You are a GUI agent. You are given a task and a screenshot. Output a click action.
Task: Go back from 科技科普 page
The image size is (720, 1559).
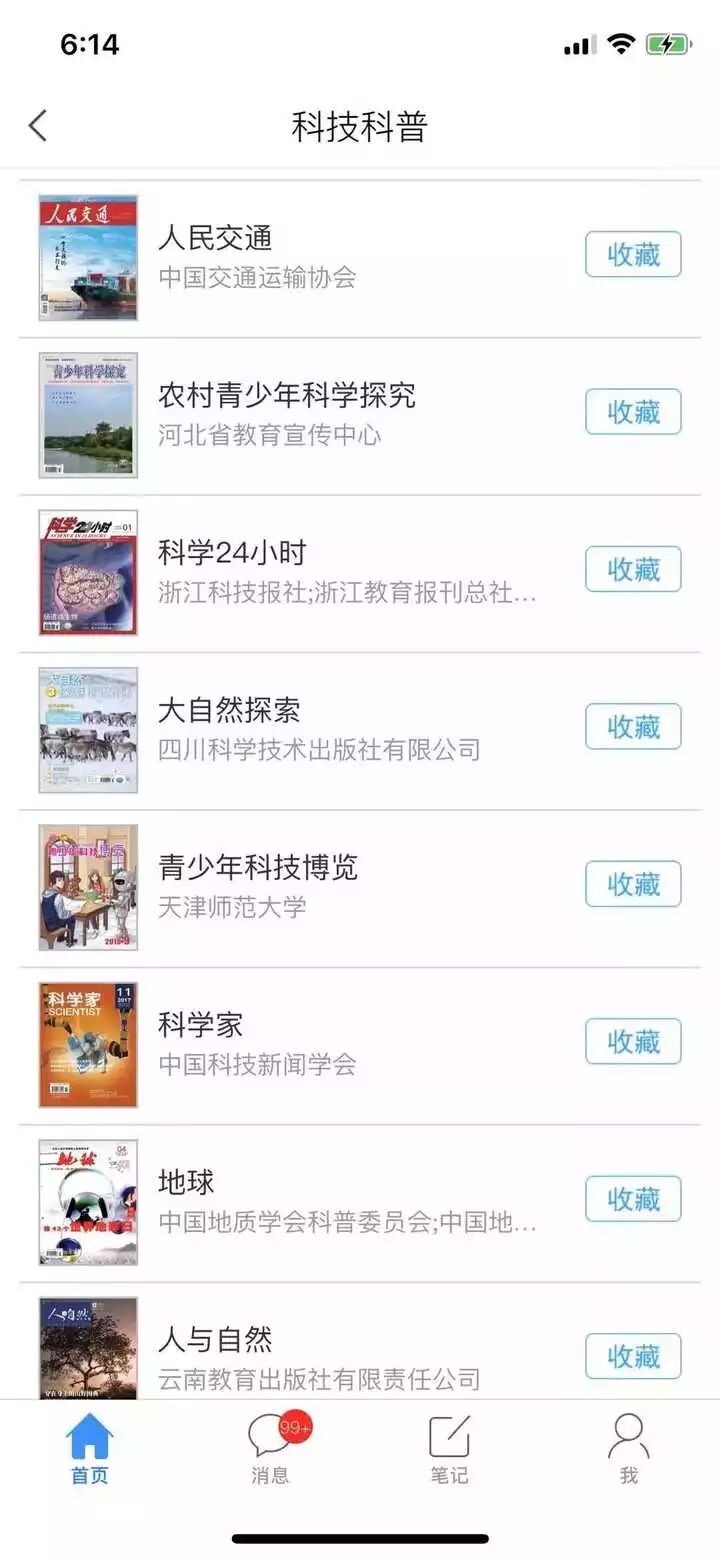tap(38, 127)
